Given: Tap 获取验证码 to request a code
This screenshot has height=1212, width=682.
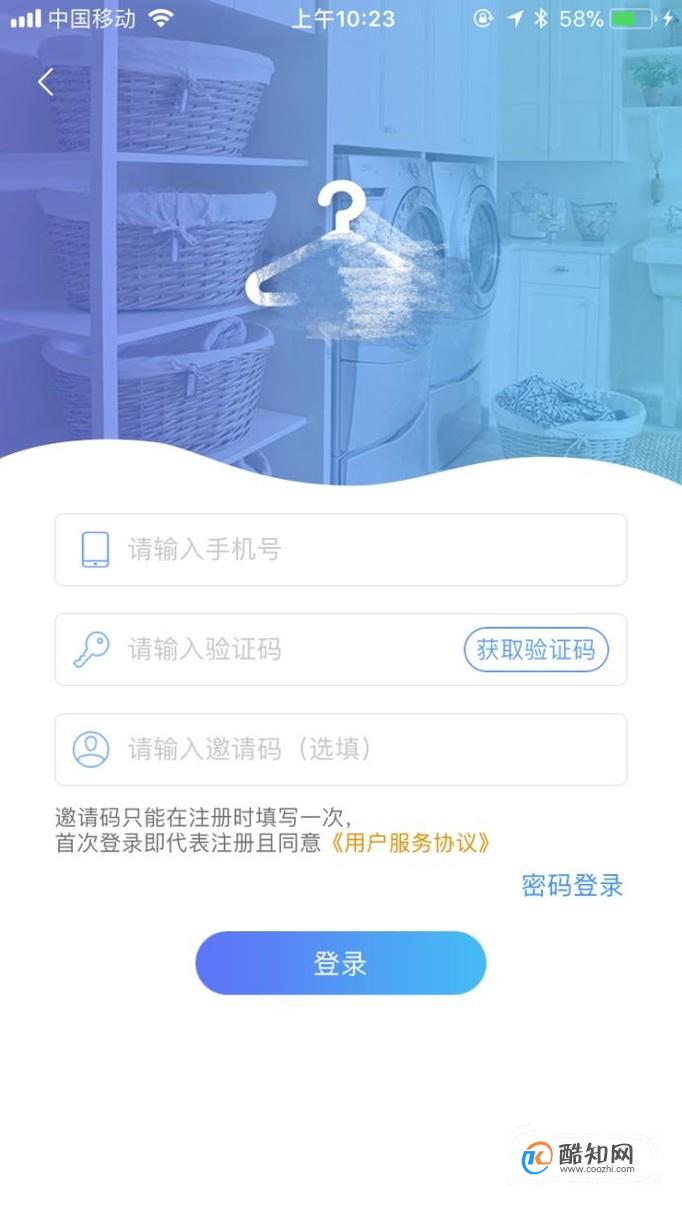Looking at the screenshot, I should pyautogui.click(x=536, y=650).
